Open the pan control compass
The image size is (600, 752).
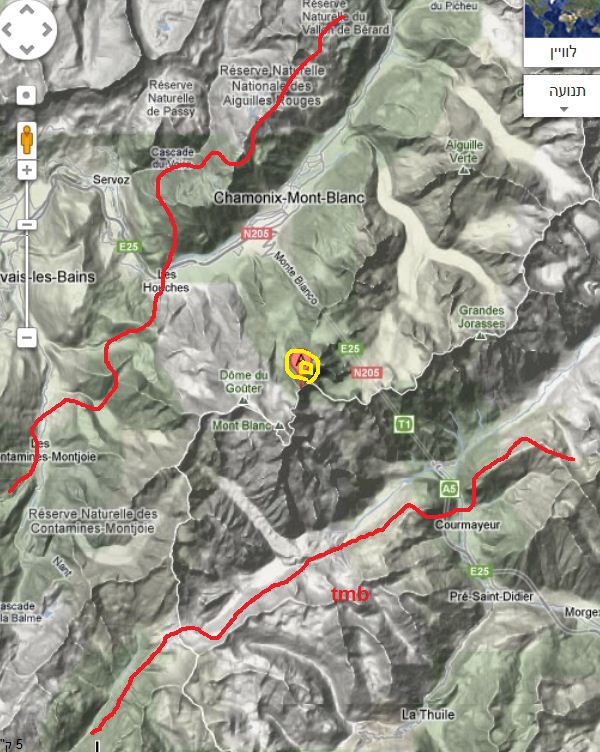point(29,32)
